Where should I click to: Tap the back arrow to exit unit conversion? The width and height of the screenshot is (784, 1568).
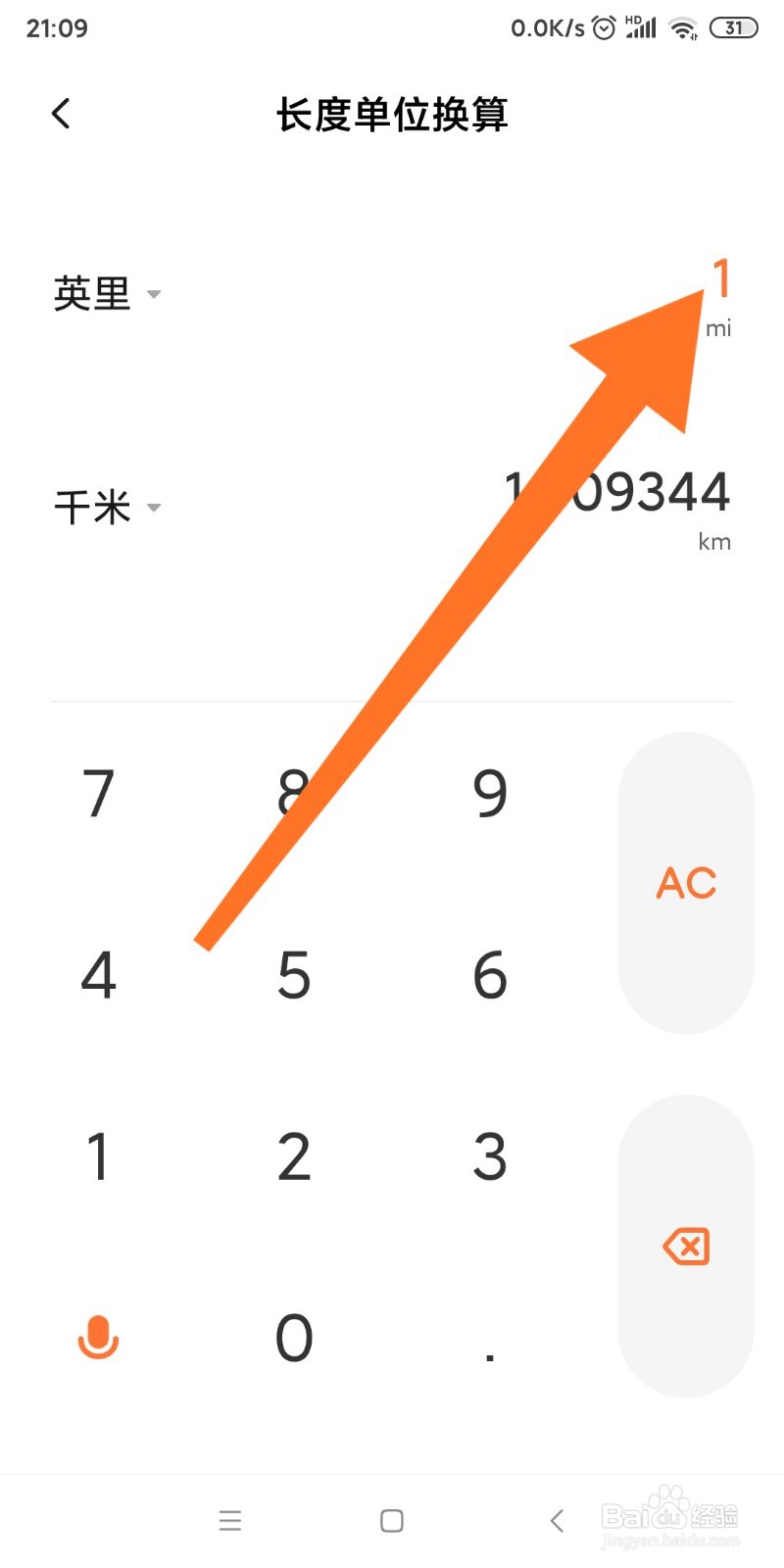click(x=61, y=114)
